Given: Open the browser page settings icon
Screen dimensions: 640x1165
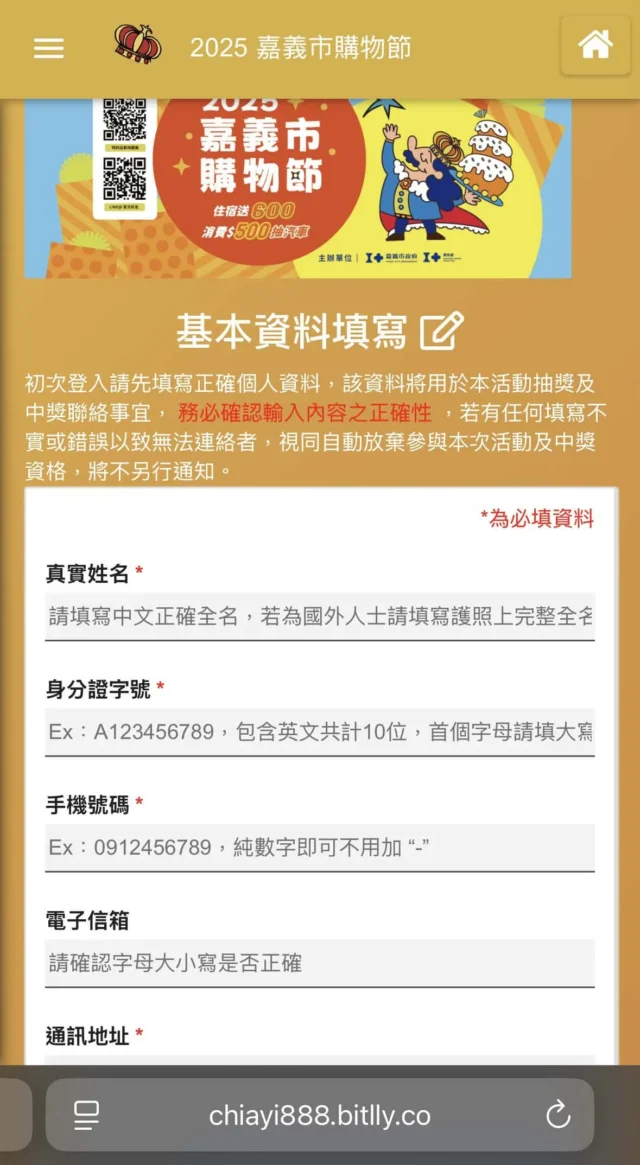Looking at the screenshot, I should [x=86, y=1115].
